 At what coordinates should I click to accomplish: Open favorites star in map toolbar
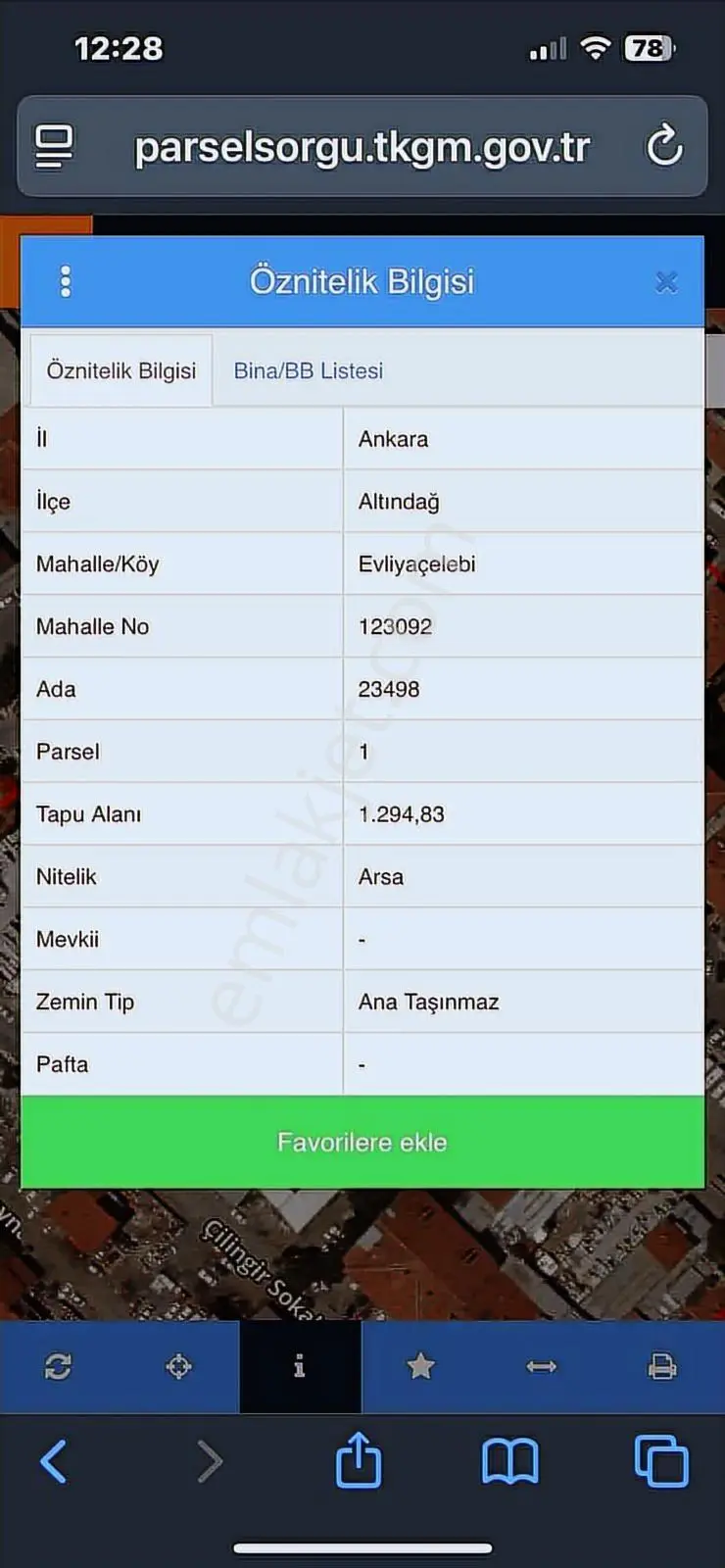(420, 1366)
